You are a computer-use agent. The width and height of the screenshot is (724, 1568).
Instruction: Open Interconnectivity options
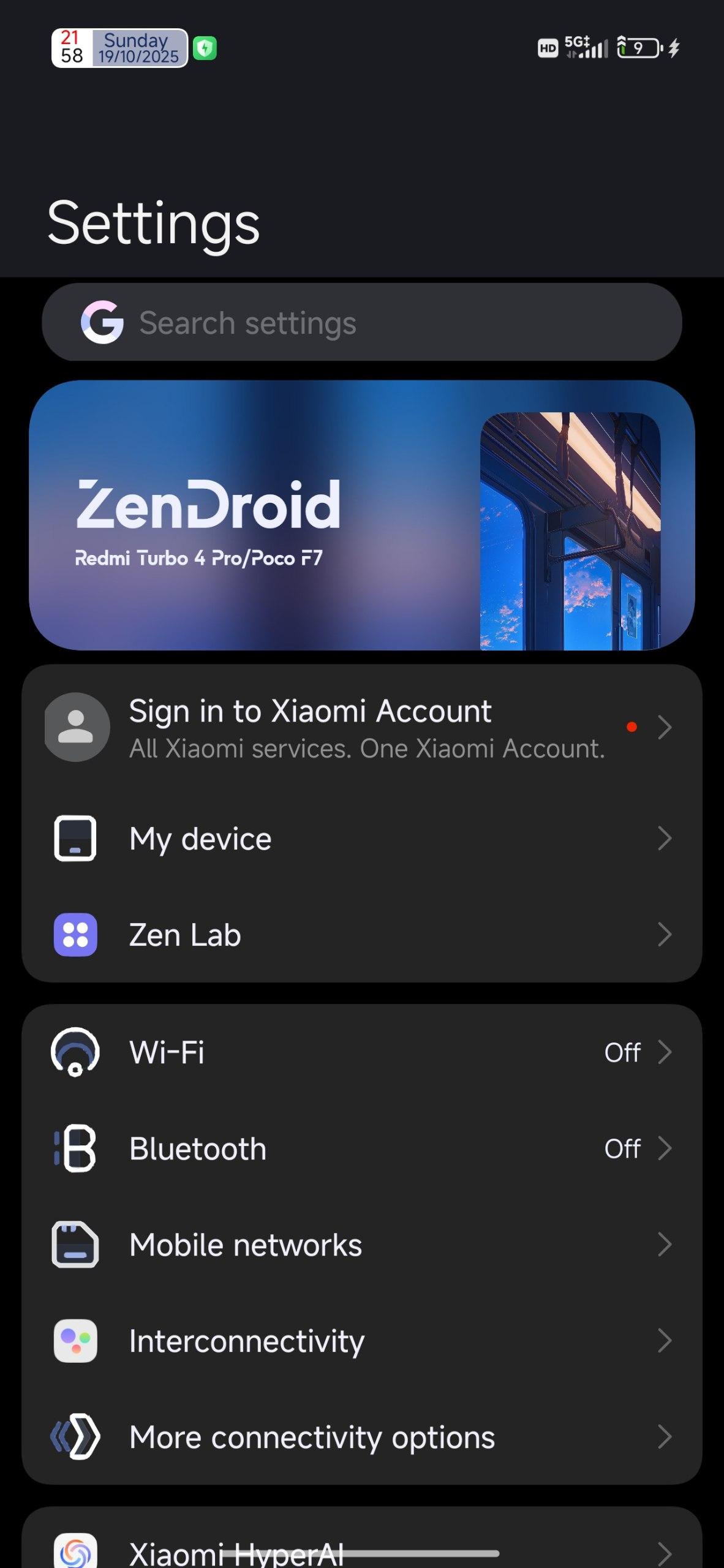tap(361, 1341)
